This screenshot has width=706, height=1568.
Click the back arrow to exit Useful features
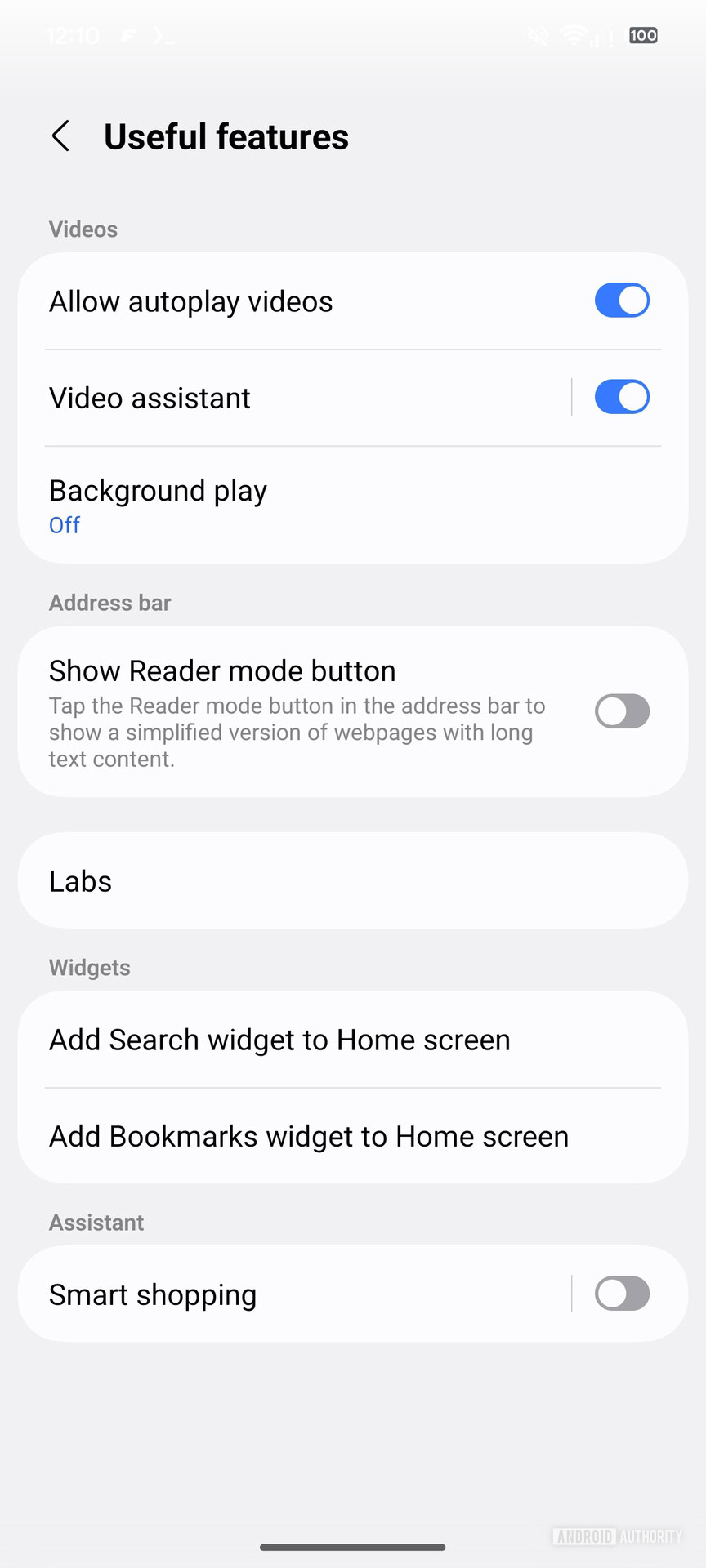click(x=60, y=136)
